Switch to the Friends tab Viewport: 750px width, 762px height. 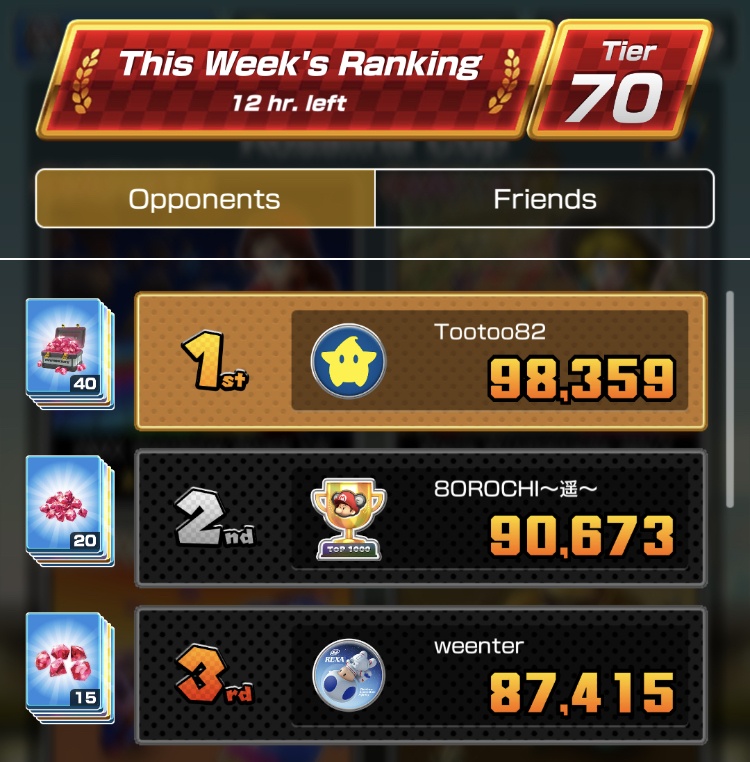[544, 198]
